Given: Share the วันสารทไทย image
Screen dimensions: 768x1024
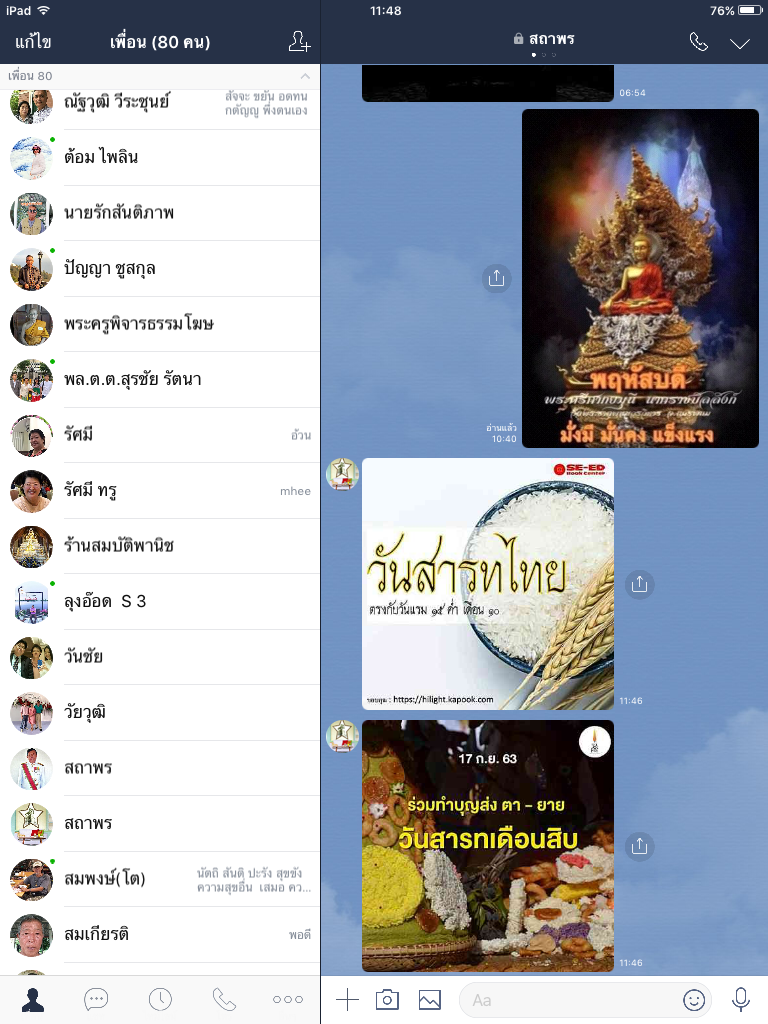Looking at the screenshot, I should click(x=639, y=584).
